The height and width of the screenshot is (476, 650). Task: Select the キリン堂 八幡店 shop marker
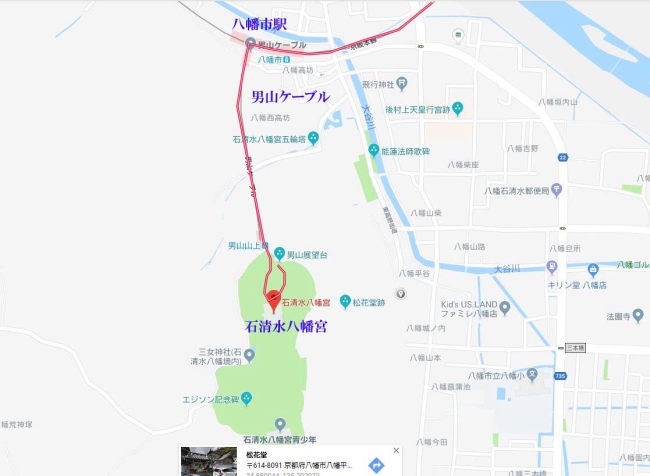[593, 269]
